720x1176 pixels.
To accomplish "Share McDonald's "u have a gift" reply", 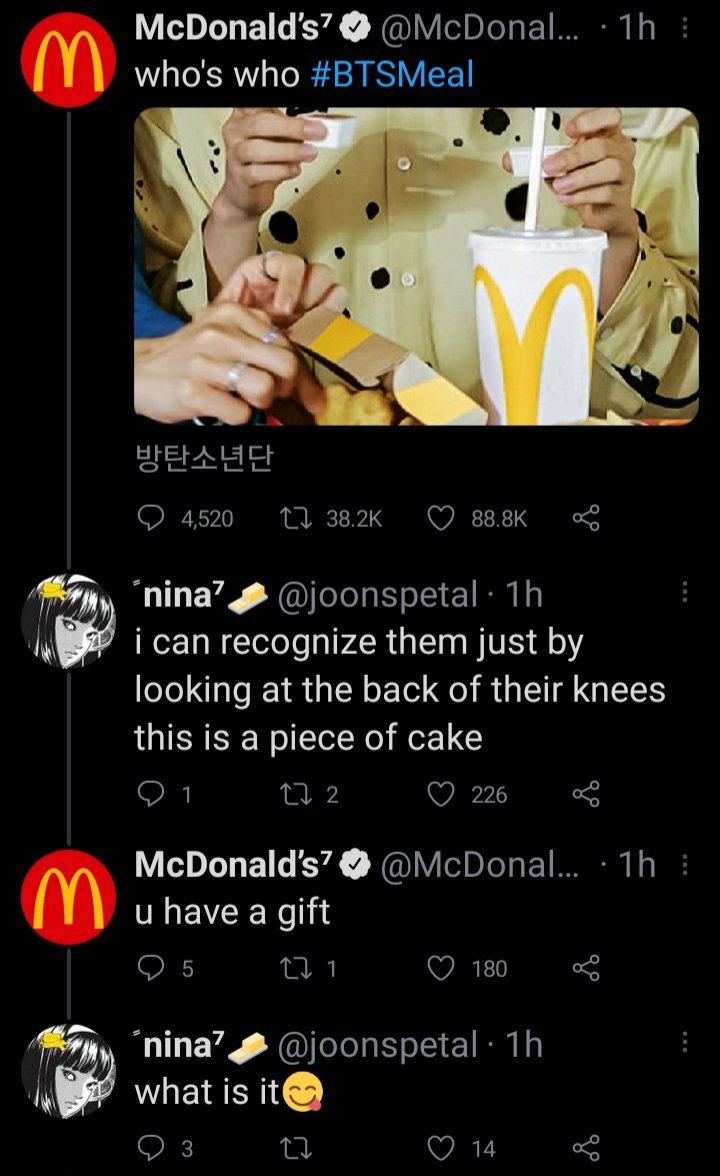I will coord(584,968).
